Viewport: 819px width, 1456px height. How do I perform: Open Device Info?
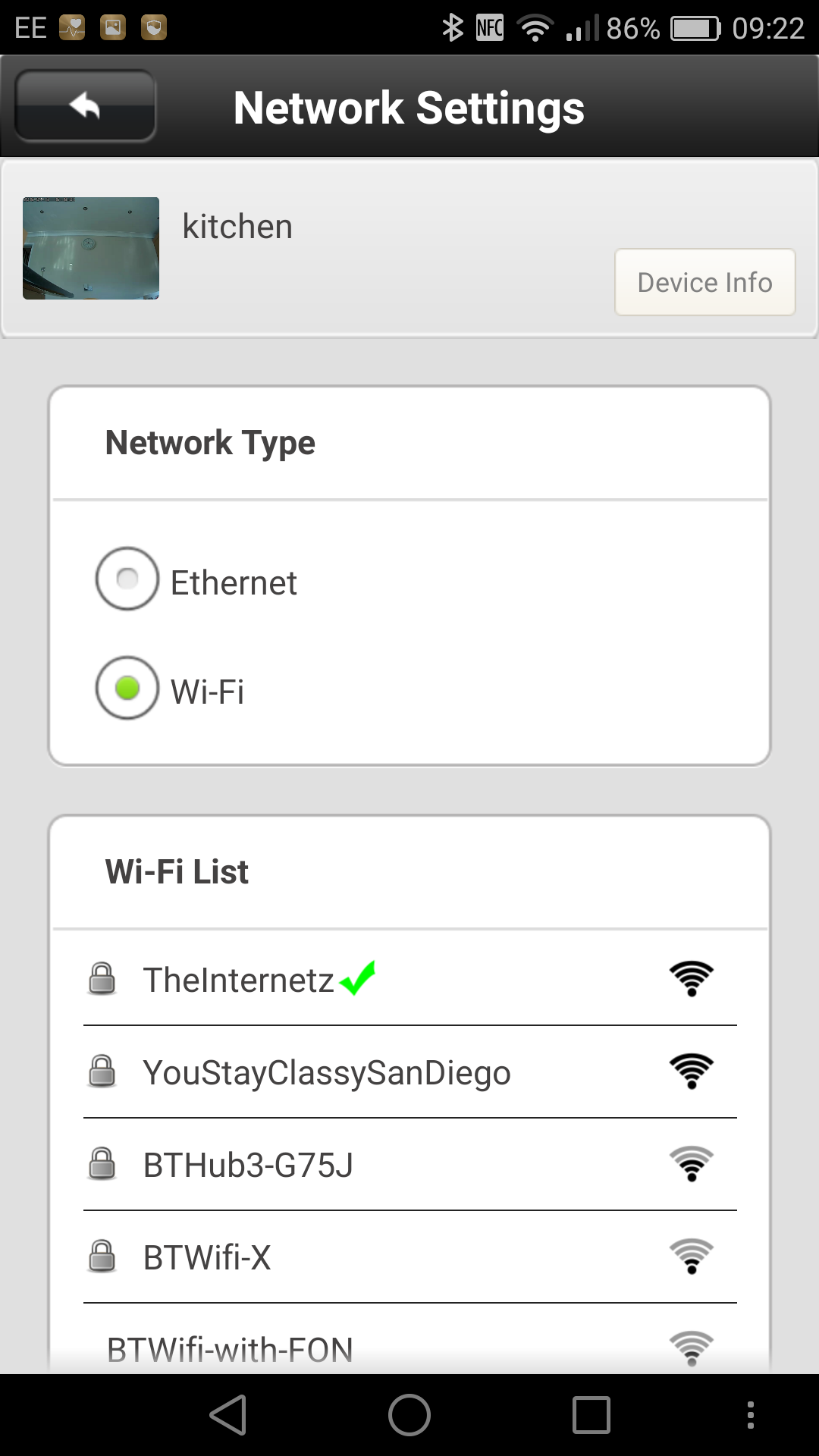[x=704, y=282]
